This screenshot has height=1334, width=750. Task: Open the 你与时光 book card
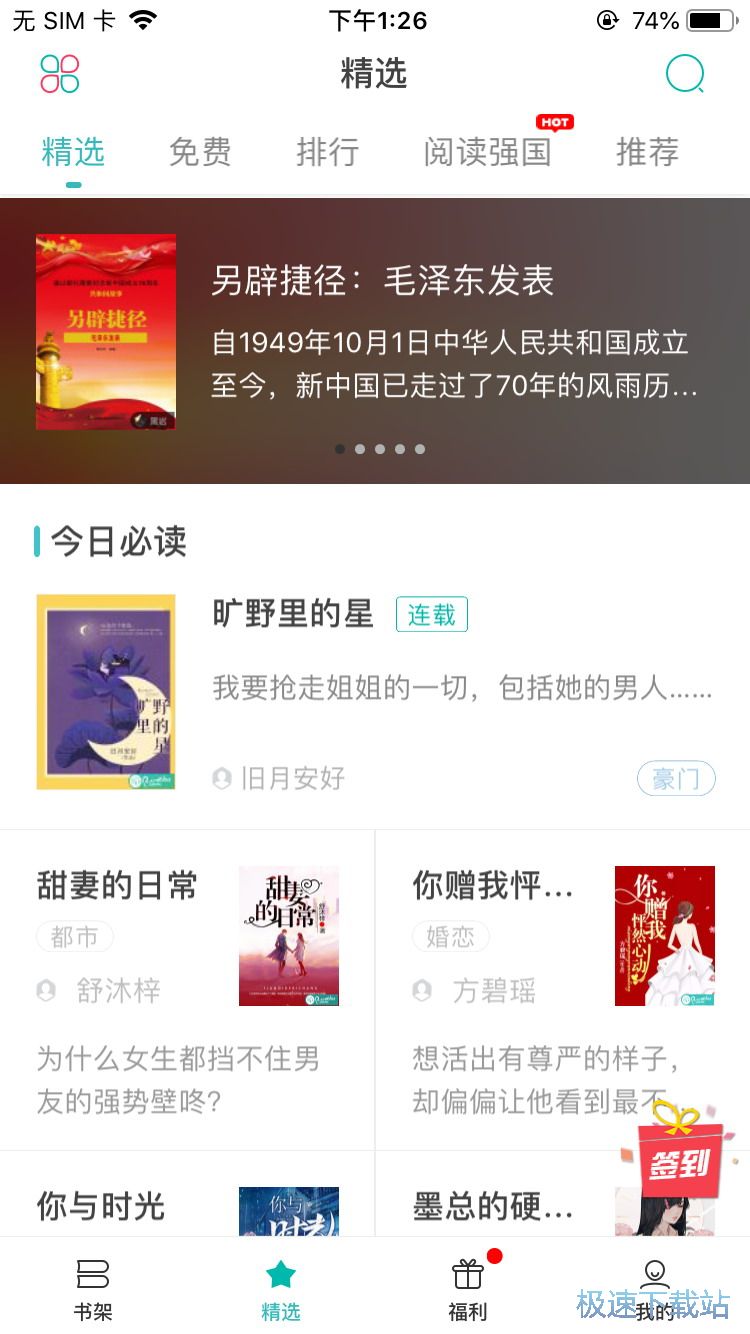187,1205
